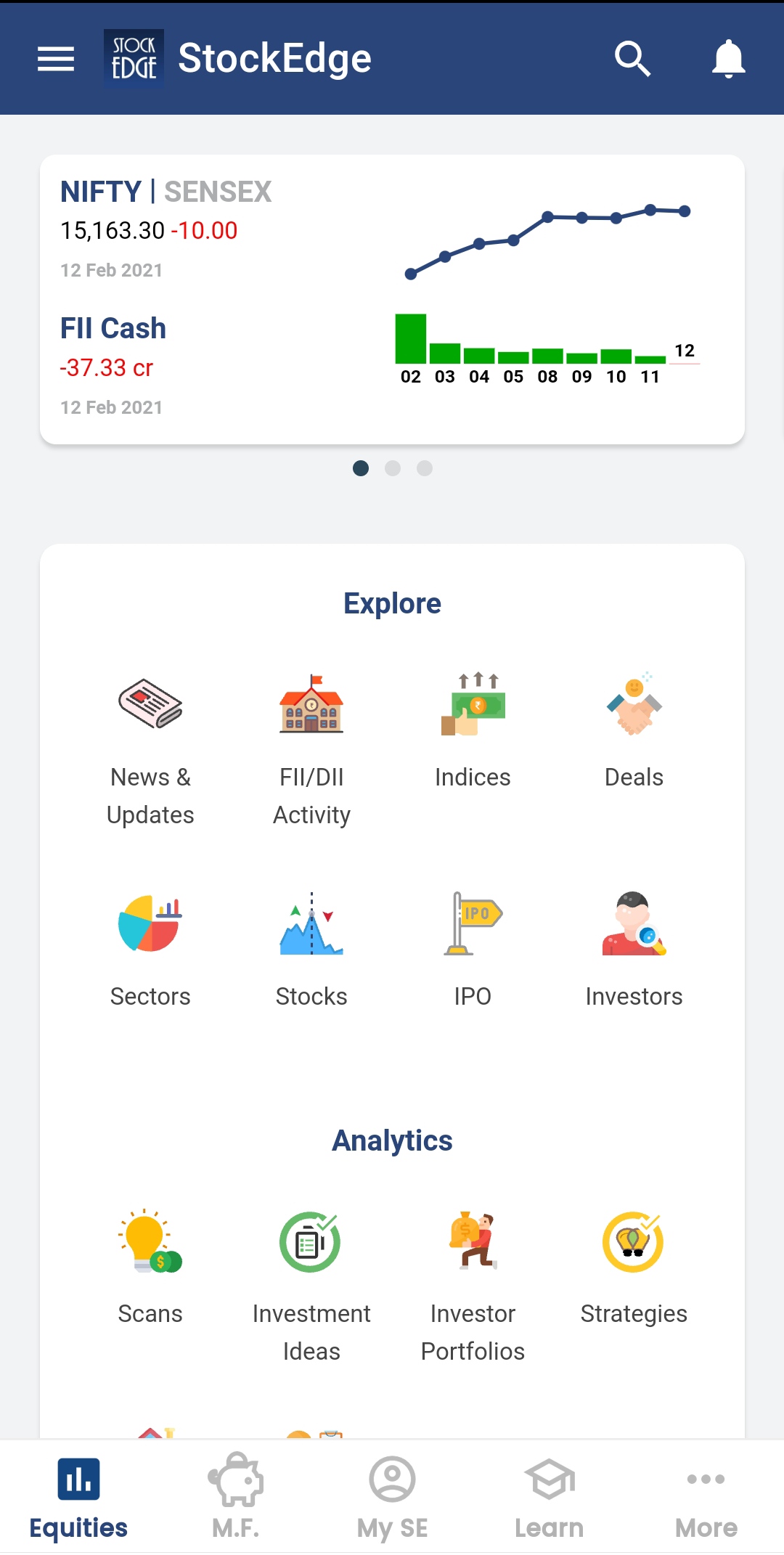Open the Learn tab
784x1555 pixels.
click(549, 1495)
